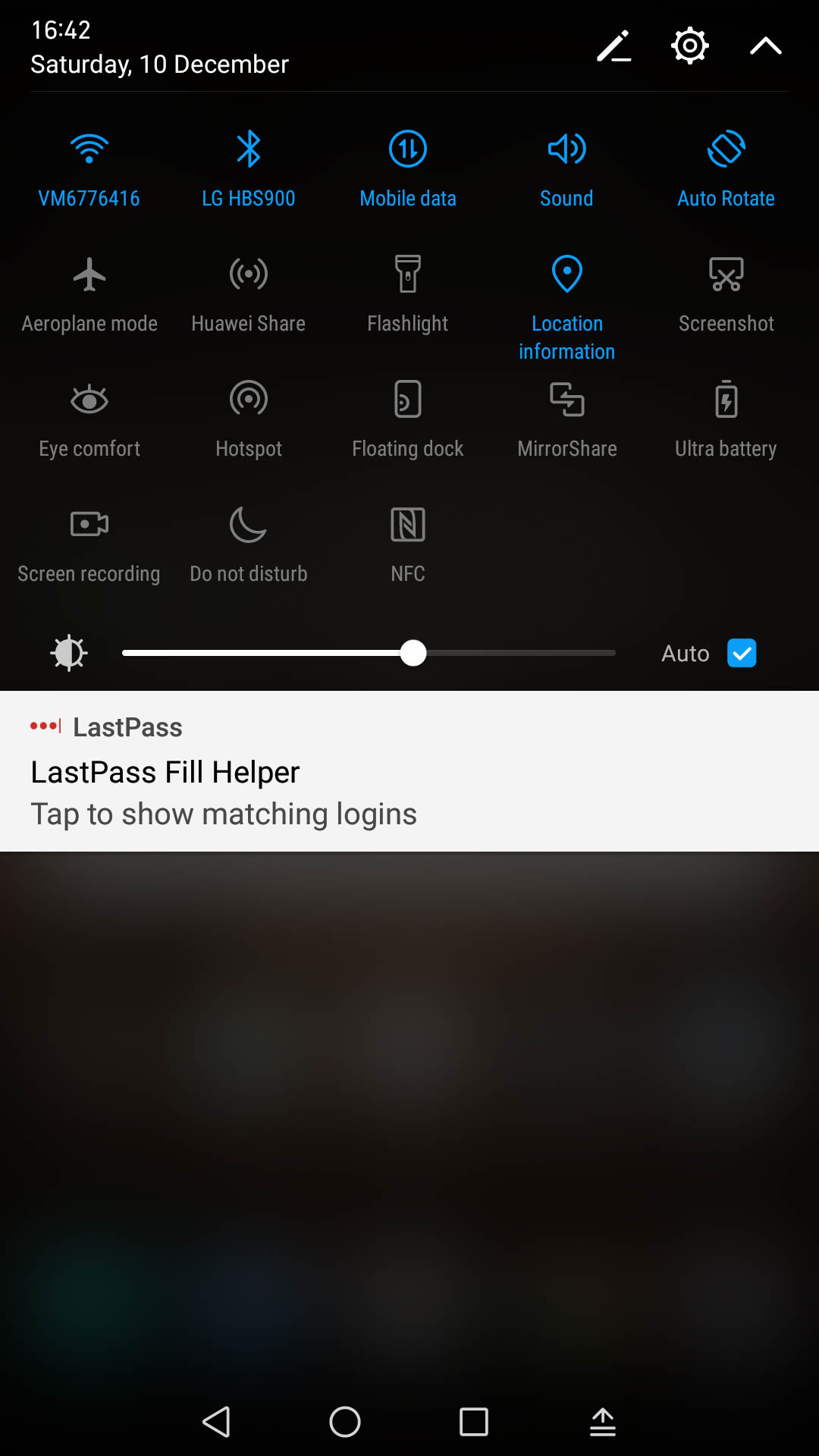Turn off LG HBS900 Bluetooth
Image resolution: width=819 pixels, height=1456 pixels.
pyautogui.click(x=249, y=149)
